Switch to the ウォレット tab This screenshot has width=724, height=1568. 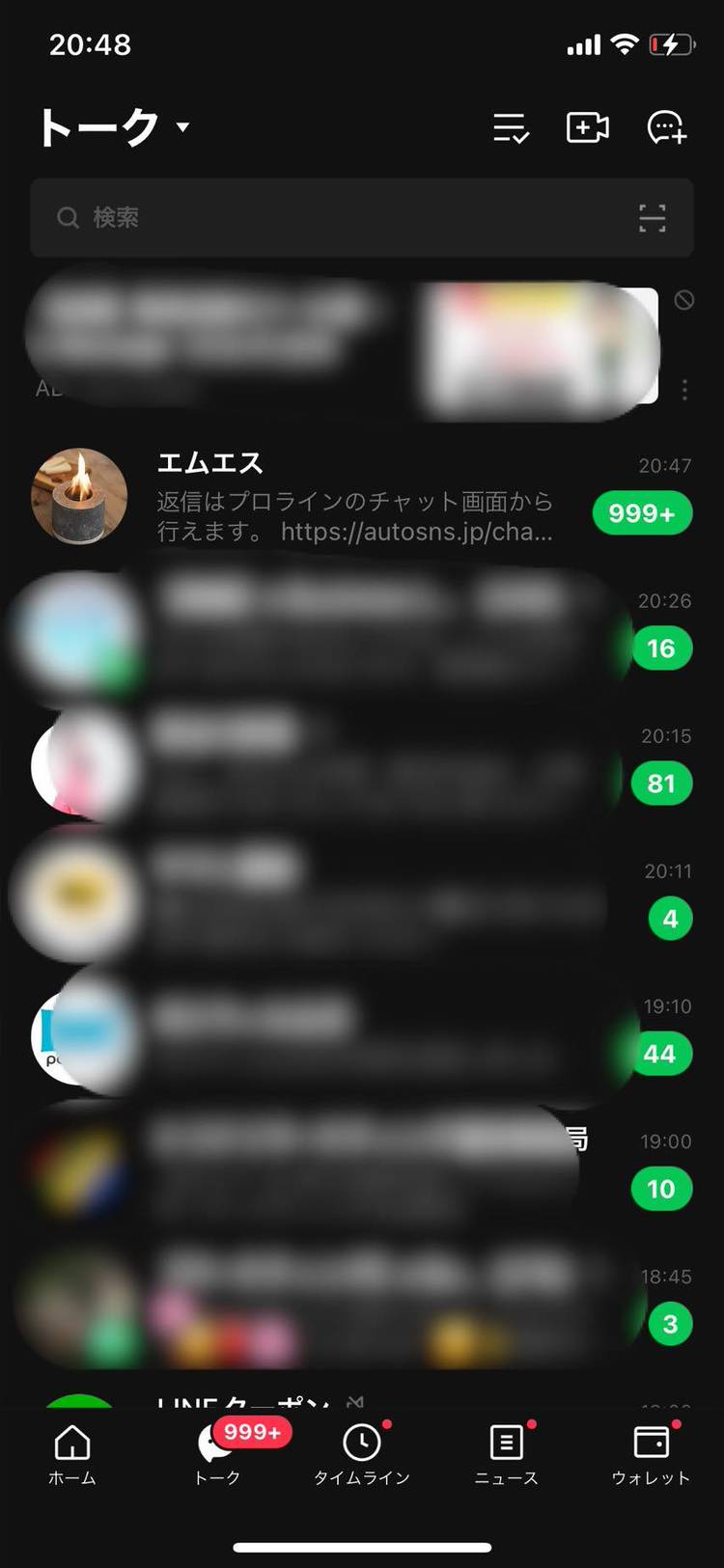tap(651, 1454)
